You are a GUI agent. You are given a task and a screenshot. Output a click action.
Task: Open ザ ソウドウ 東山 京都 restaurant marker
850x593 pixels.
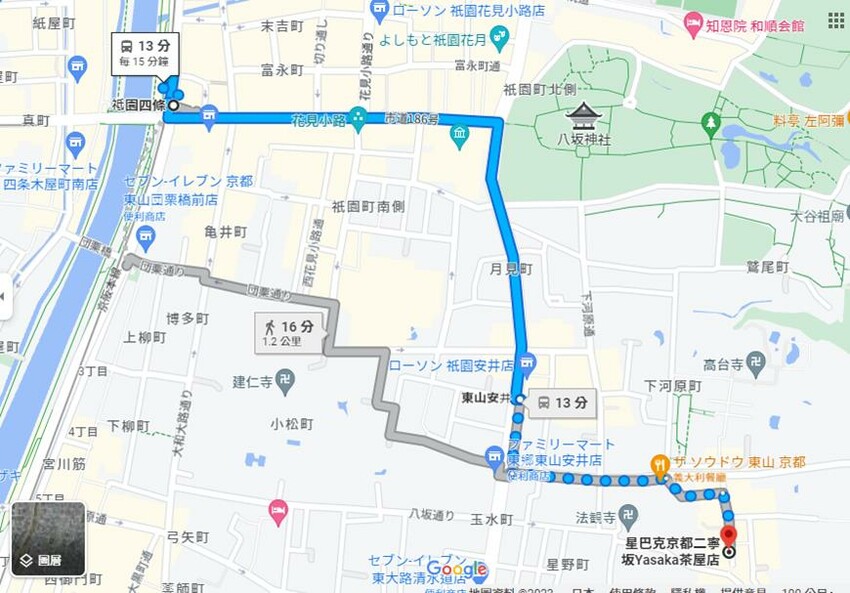659,466
